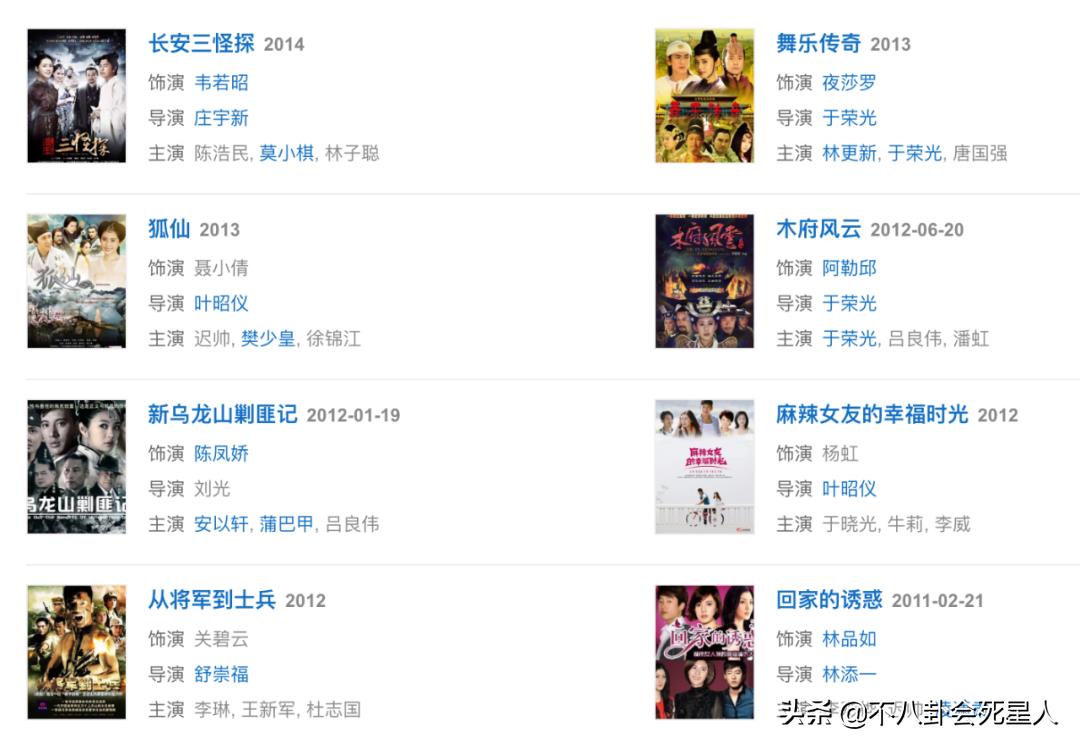
Task: Tap the 麻辣女友的幸福时光 poster thumbnail
Action: [704, 467]
